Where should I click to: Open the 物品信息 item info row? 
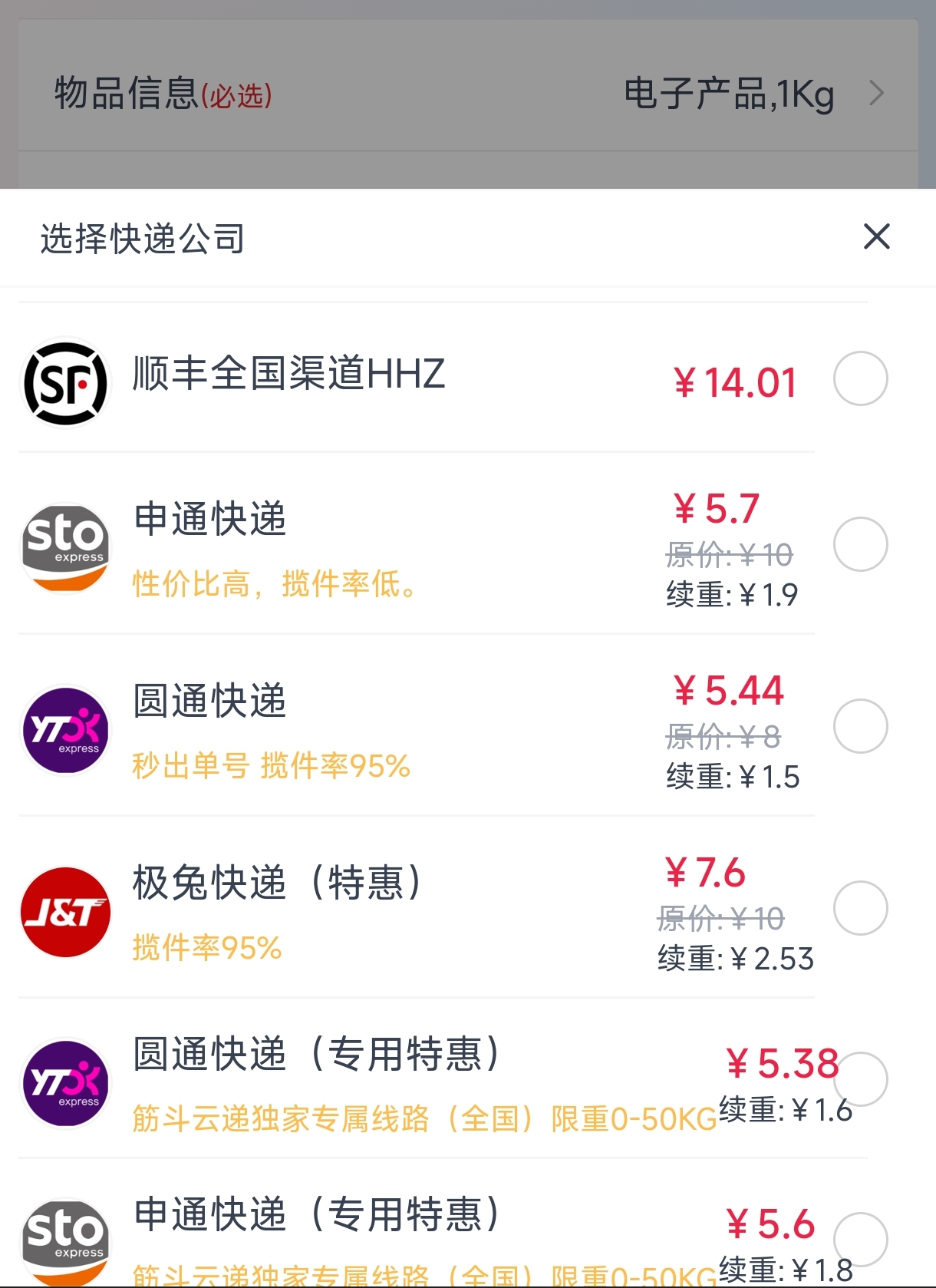pos(468,94)
